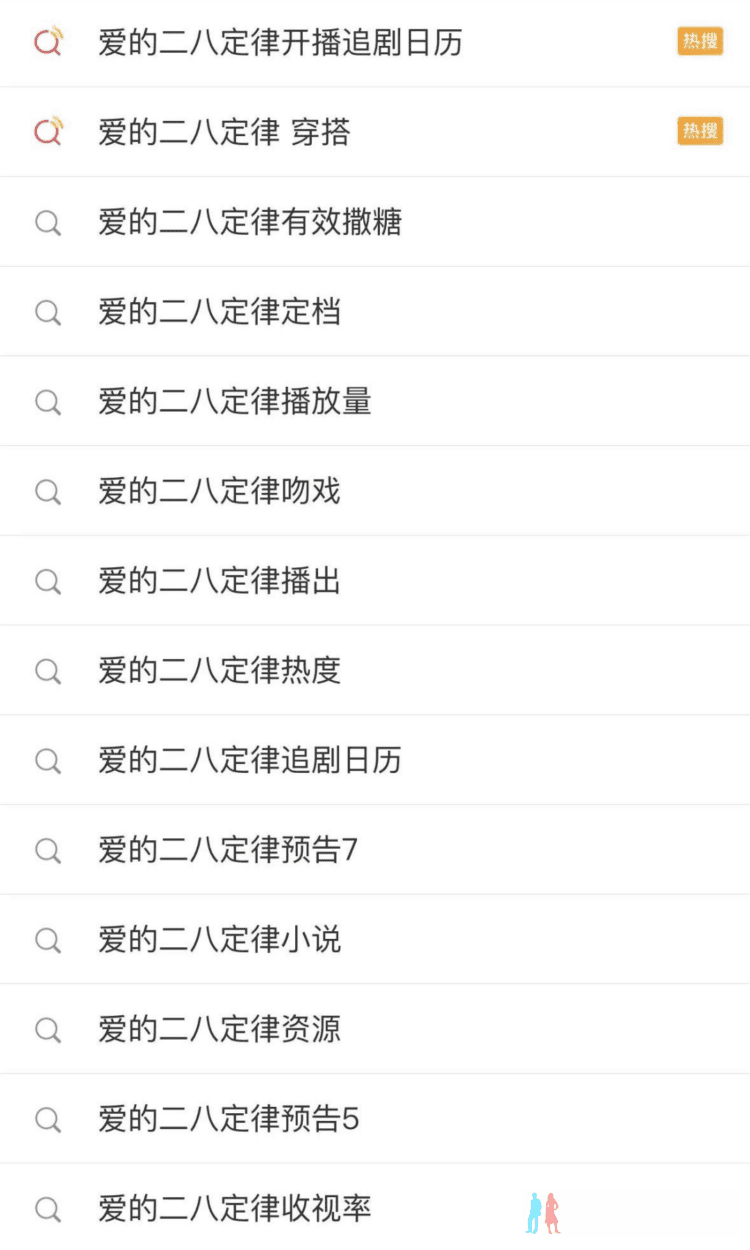Tap suggestion 爱的二八定律收视率
Screen dimensions: 750x1250
(375, 1207)
